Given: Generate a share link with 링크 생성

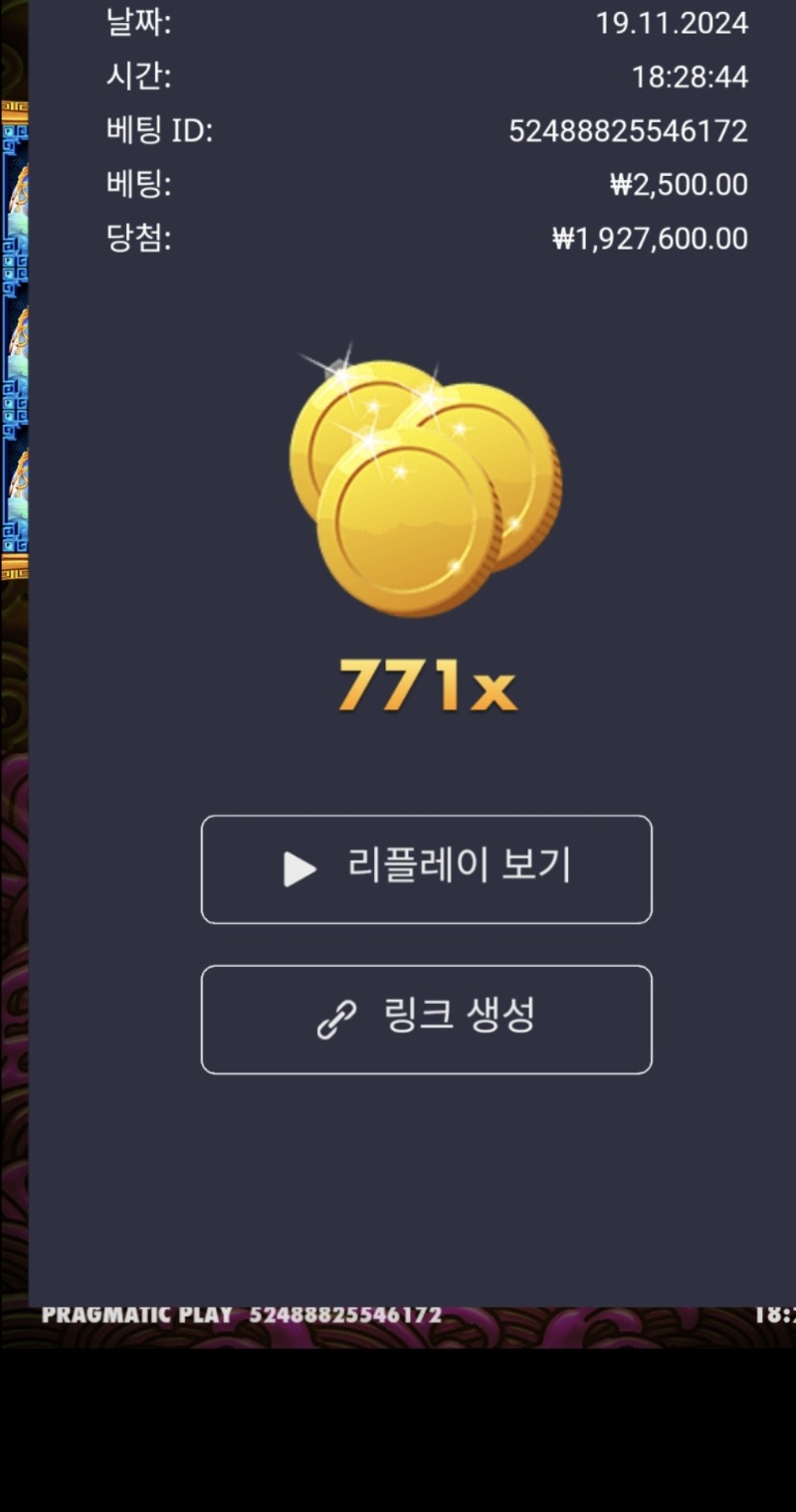Looking at the screenshot, I should [426, 1019].
